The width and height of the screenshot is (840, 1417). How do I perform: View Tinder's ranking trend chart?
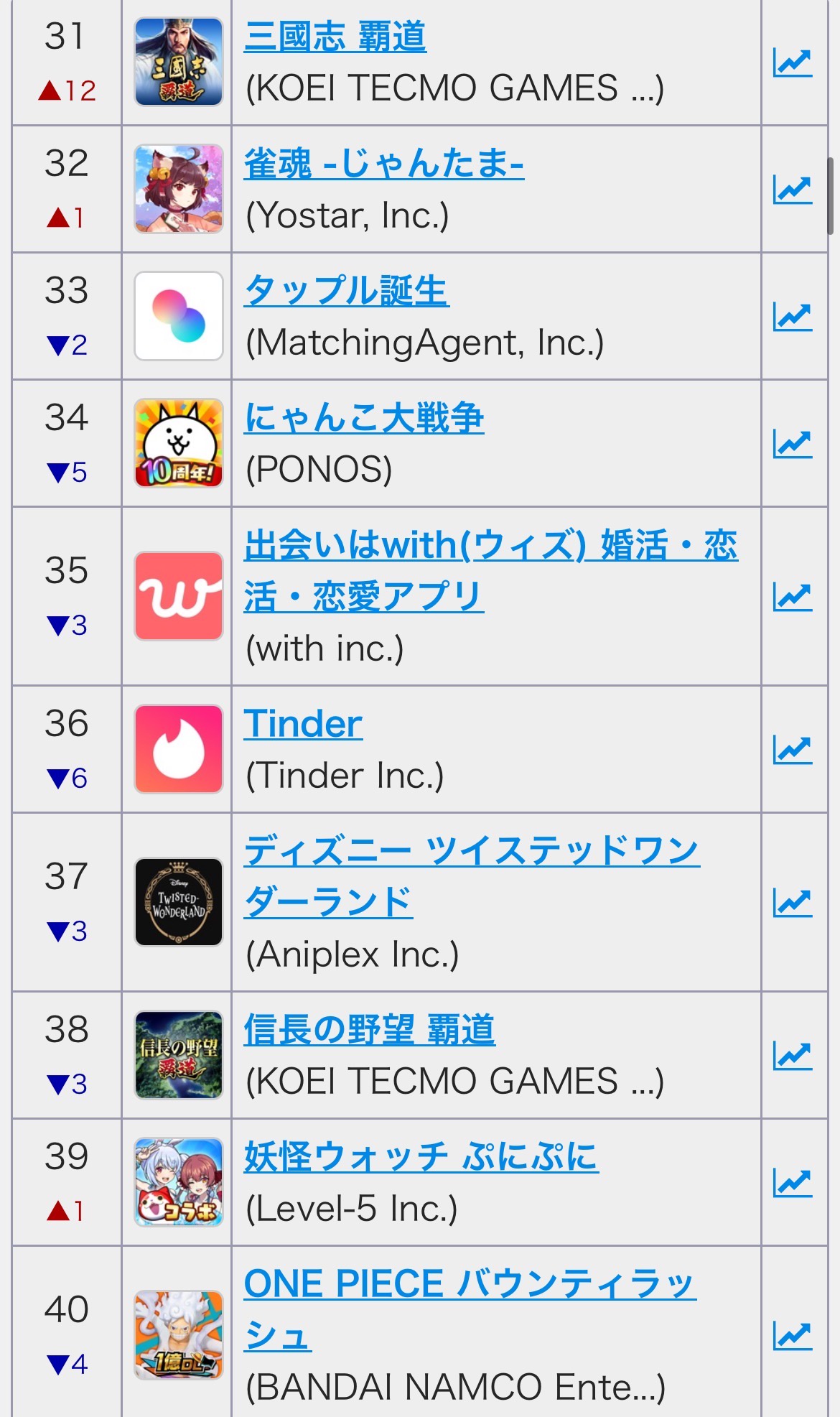tap(792, 750)
